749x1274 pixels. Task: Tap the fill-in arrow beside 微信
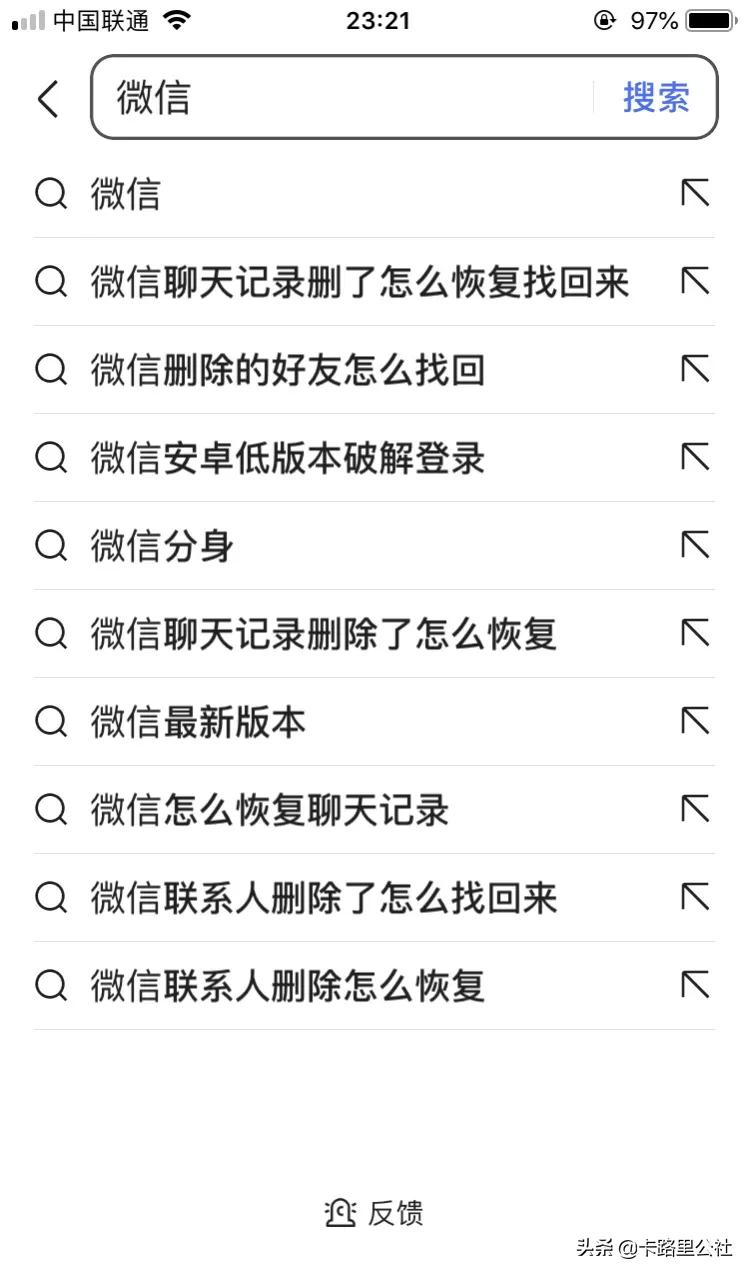pyautogui.click(x=695, y=194)
